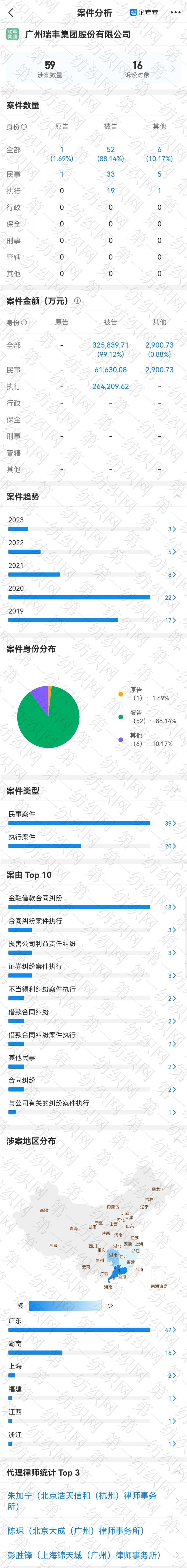Open the 执行案件 case type row
Image resolution: width=187 pixels, height=1568 pixels.
(92, 842)
